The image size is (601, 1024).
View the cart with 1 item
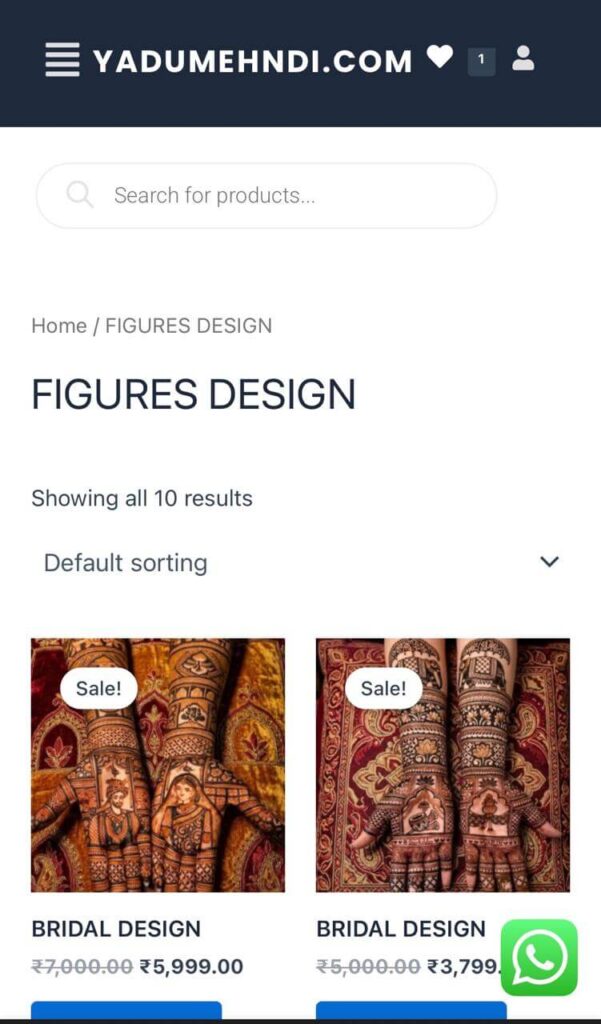pyautogui.click(x=481, y=61)
